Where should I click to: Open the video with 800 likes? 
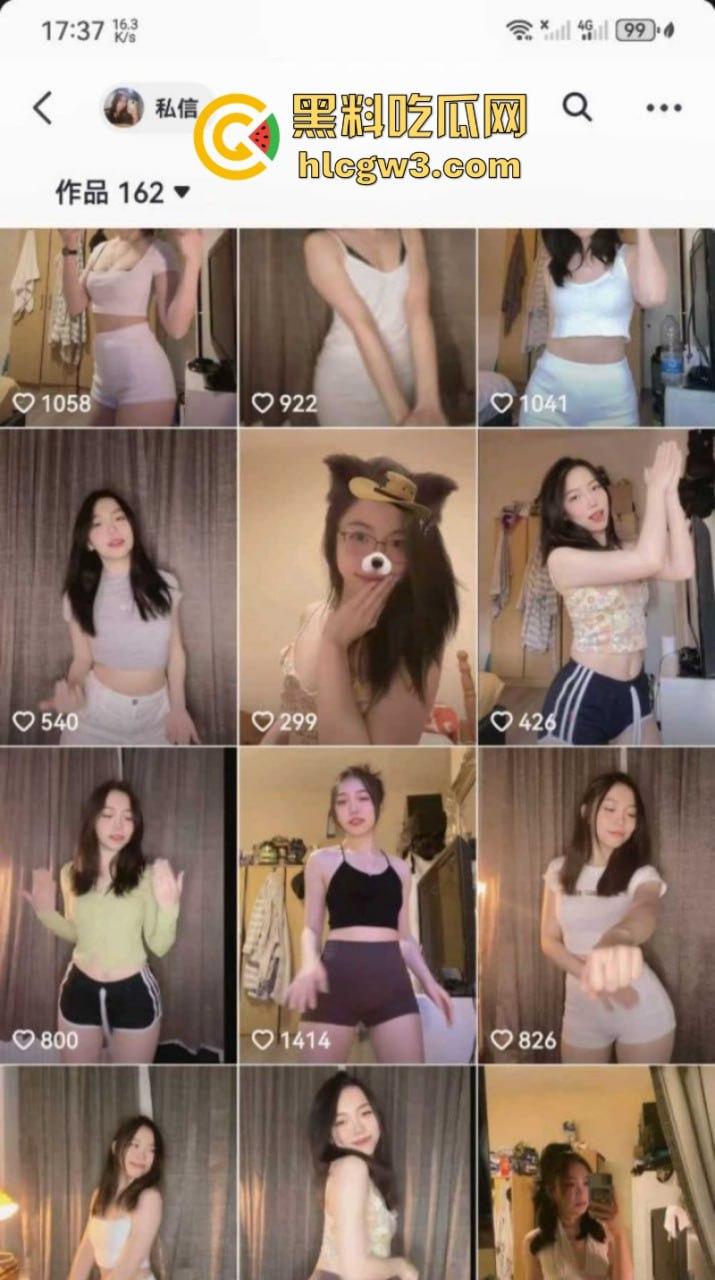coord(118,905)
